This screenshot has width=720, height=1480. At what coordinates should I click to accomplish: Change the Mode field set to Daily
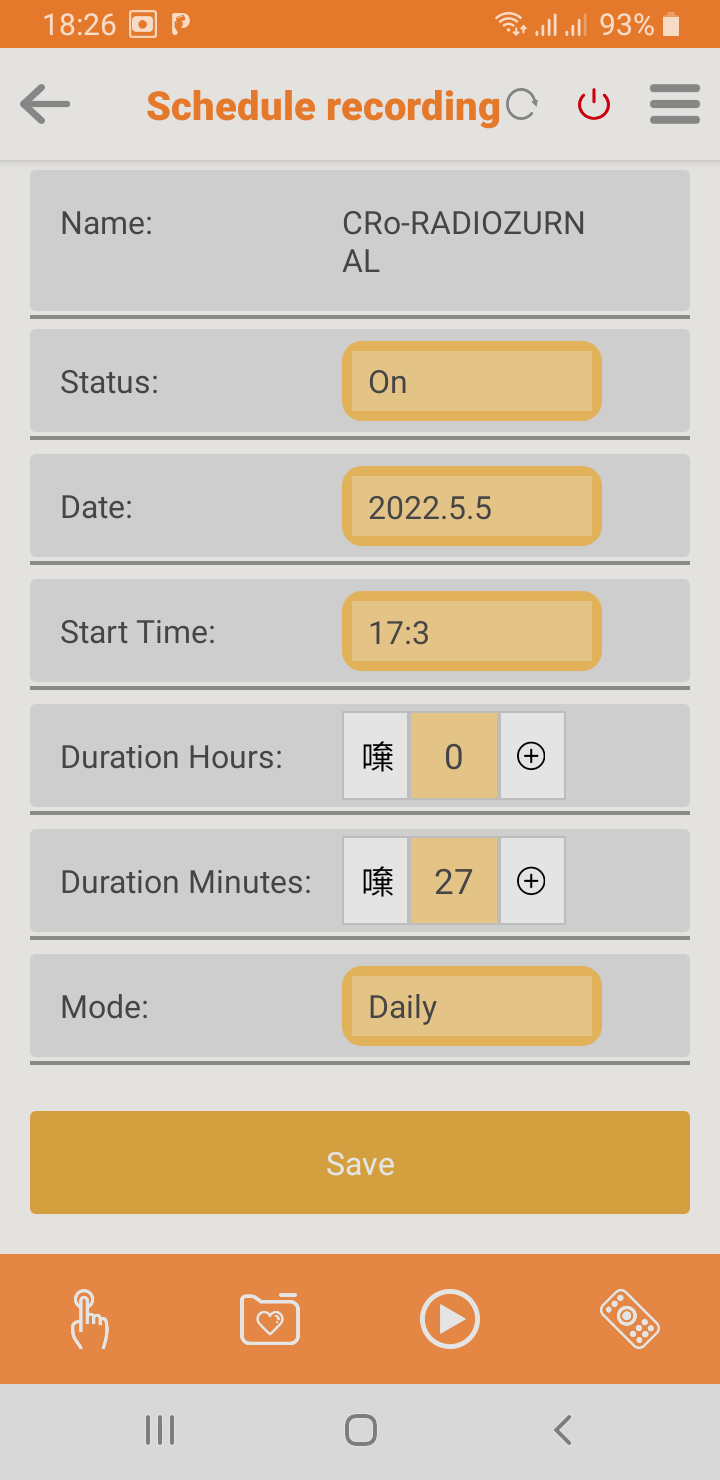click(471, 1006)
